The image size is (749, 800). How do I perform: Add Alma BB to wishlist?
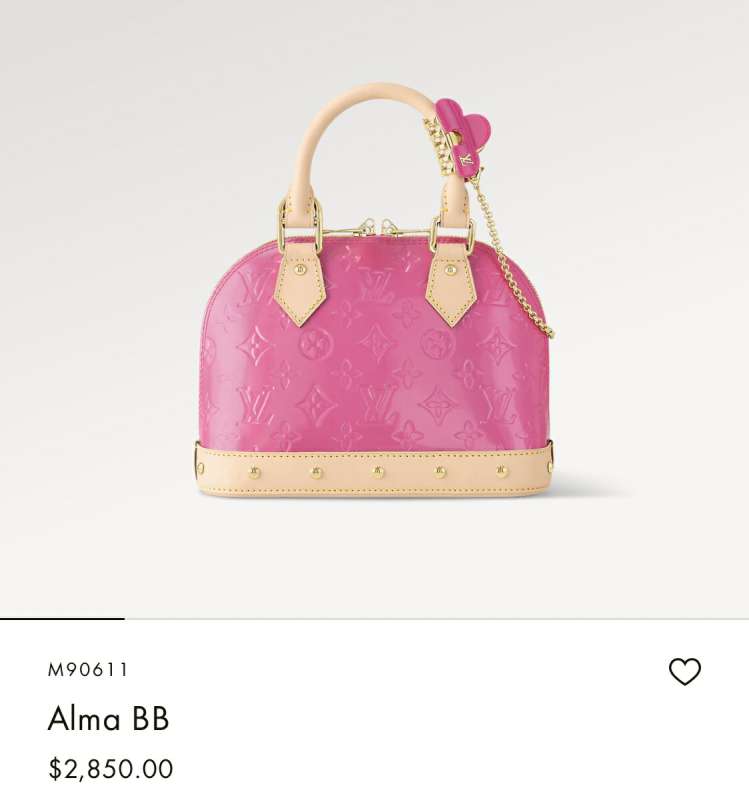coord(685,672)
